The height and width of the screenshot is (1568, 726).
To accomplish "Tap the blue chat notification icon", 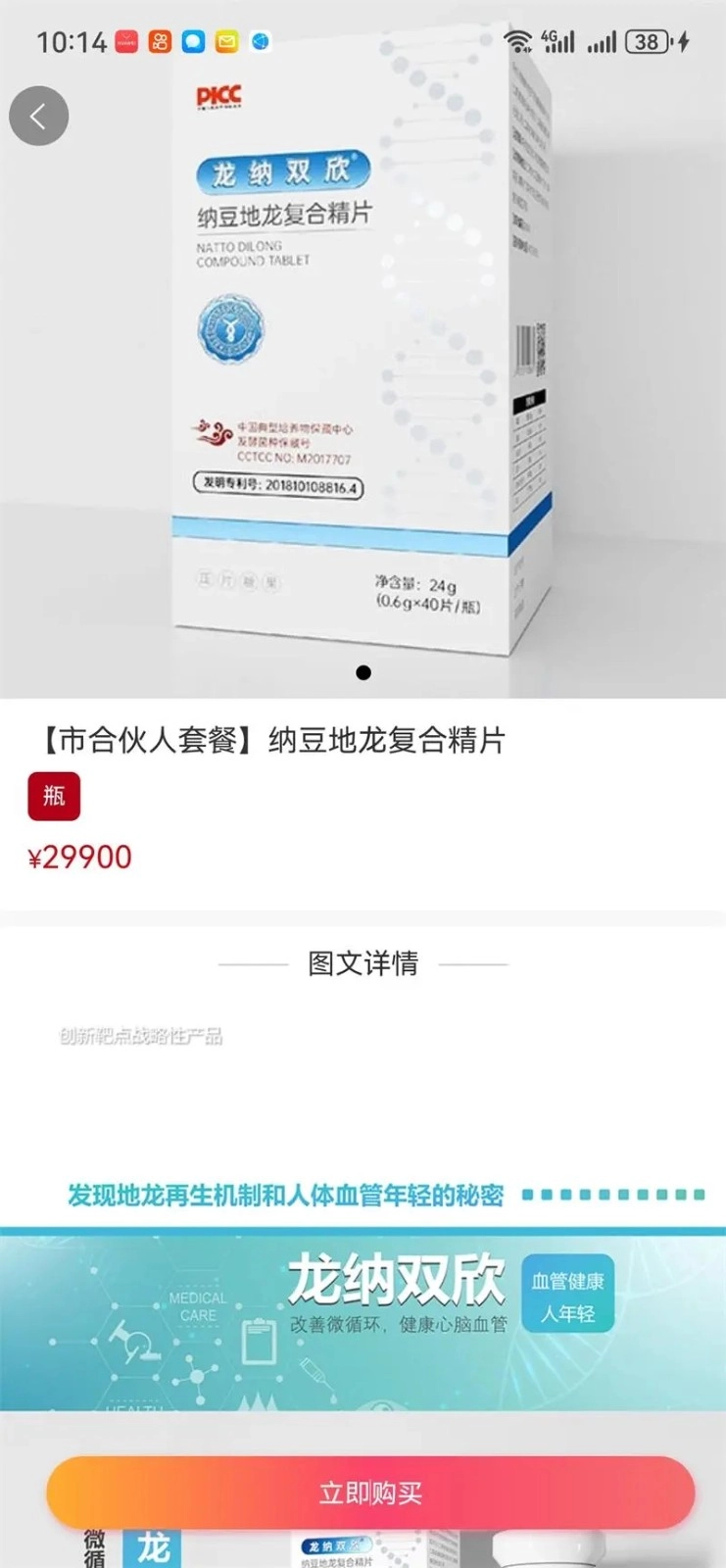I will coord(192,41).
